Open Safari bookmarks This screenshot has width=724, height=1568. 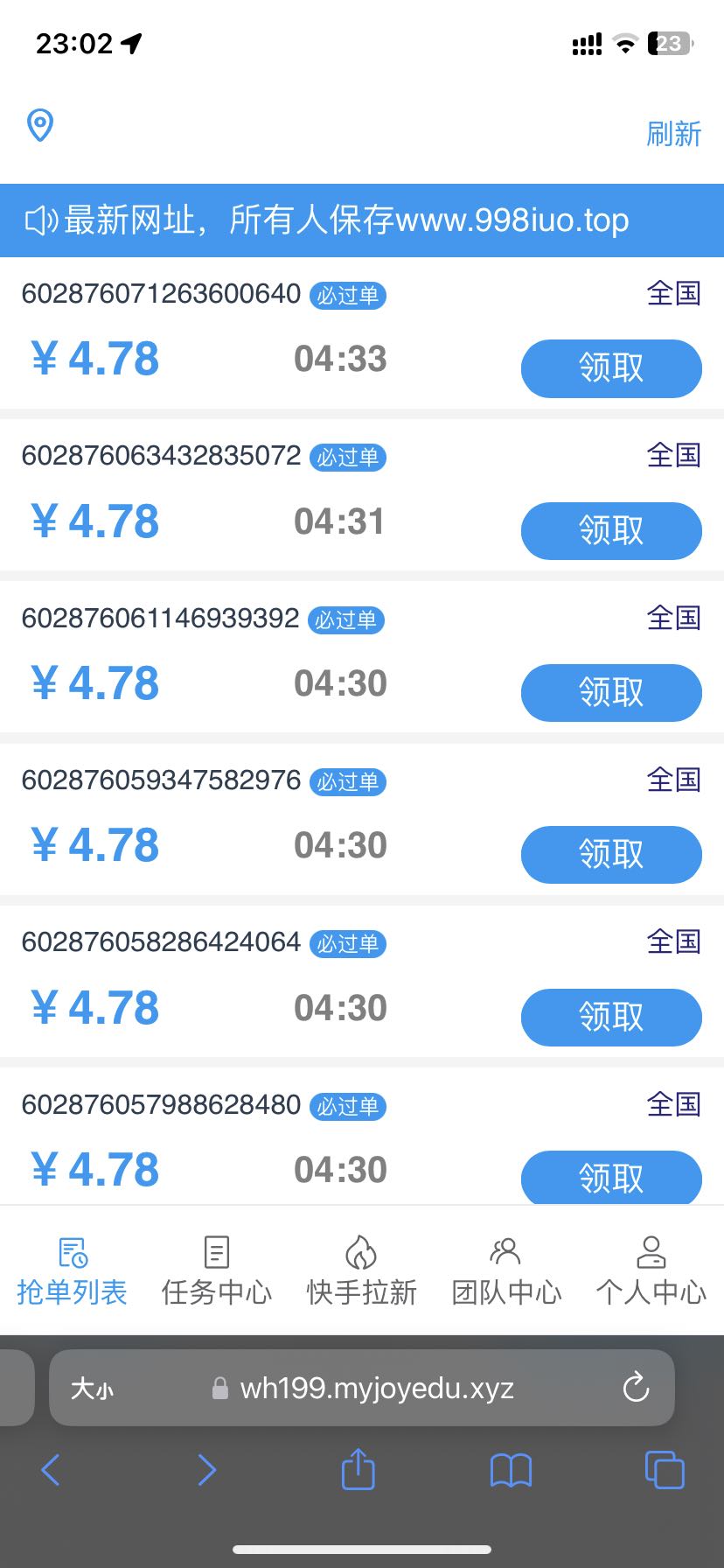(x=511, y=1470)
